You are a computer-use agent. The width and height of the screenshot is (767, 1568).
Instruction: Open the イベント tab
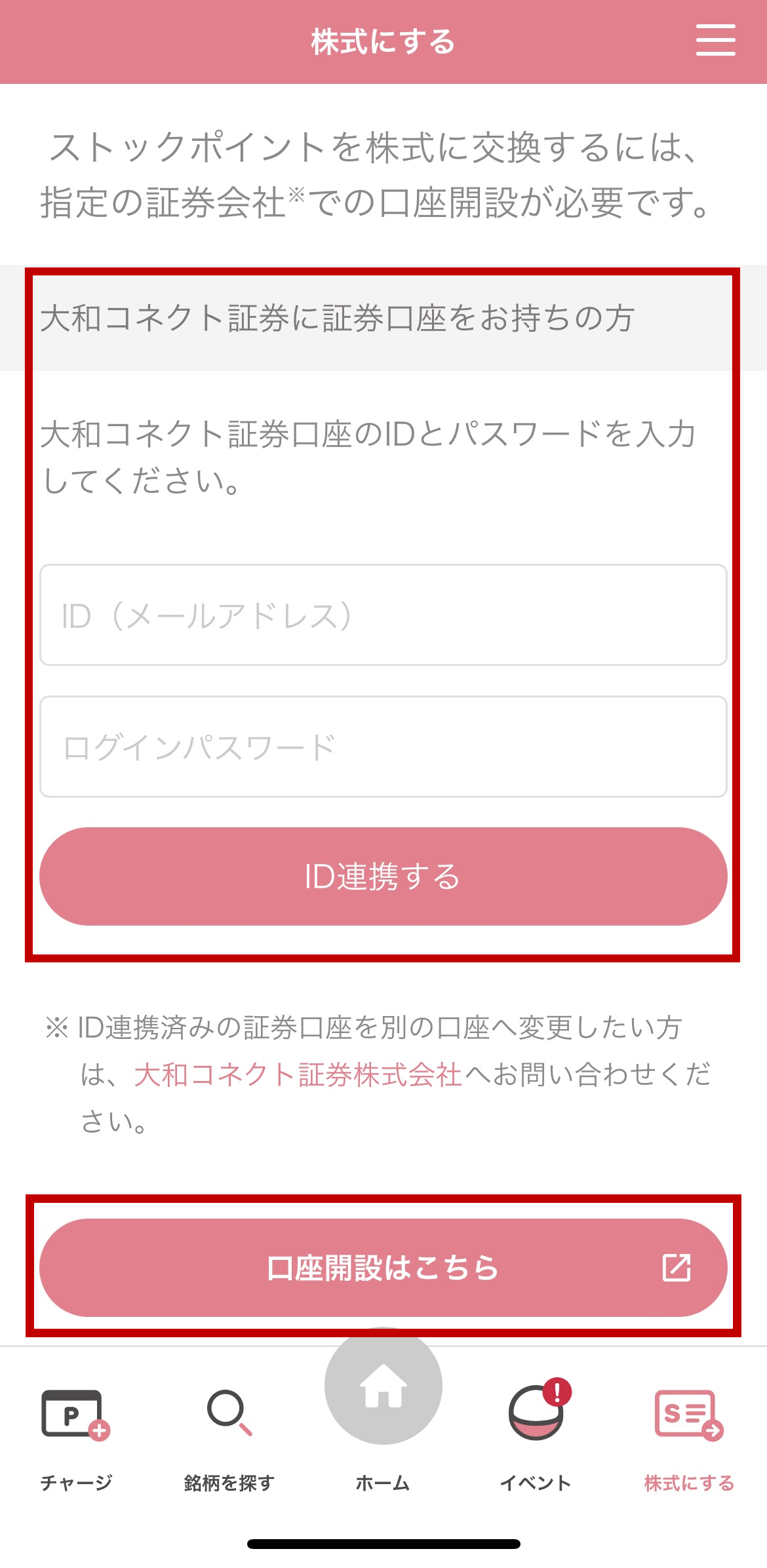point(536,1436)
